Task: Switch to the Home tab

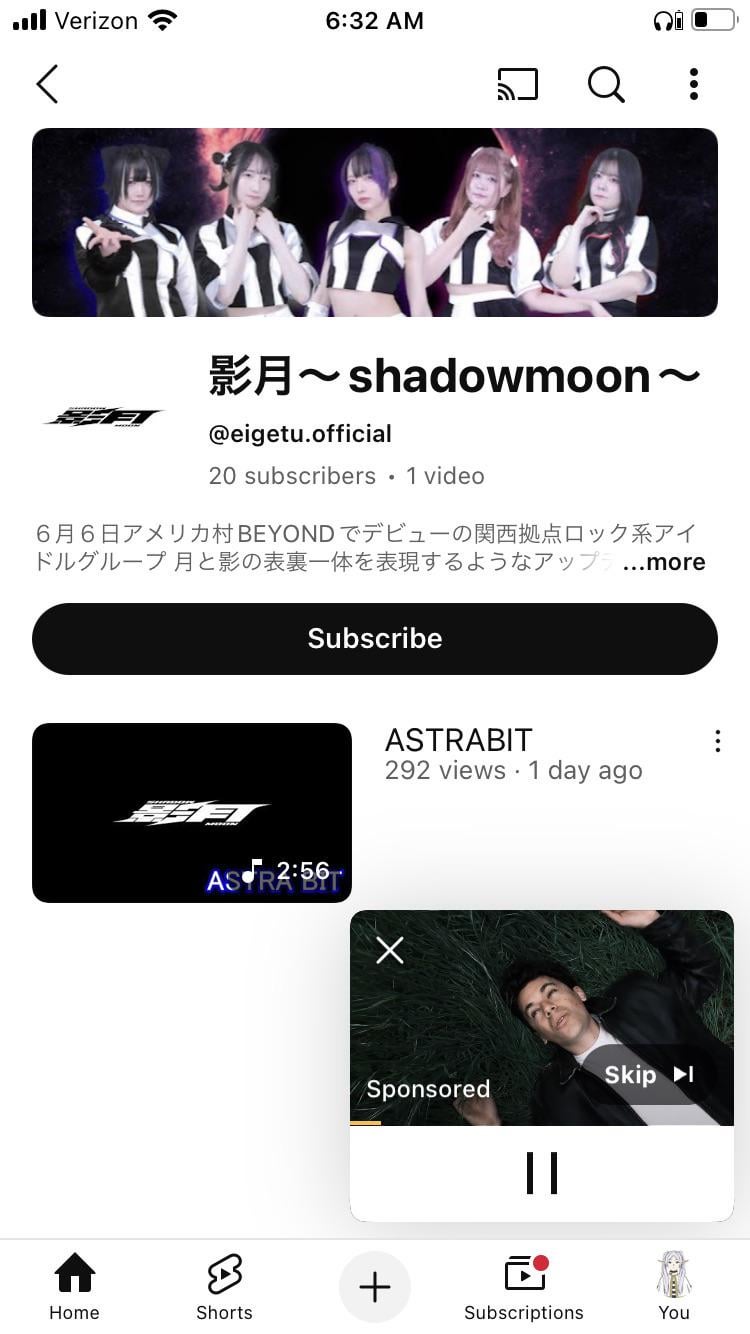Action: (x=74, y=1287)
